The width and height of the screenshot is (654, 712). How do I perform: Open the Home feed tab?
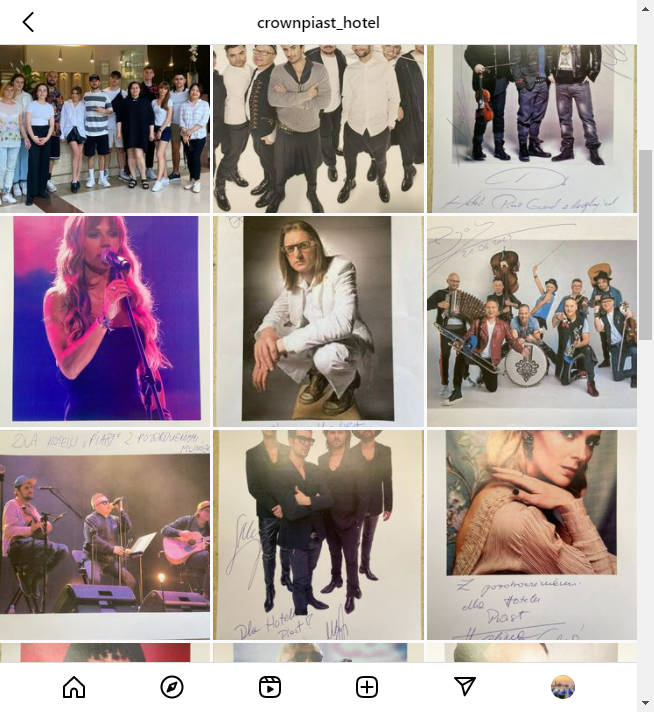tap(74, 687)
